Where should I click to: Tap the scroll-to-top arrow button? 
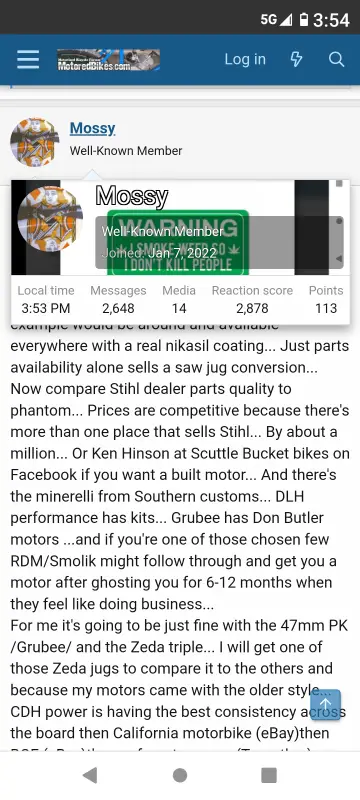325,705
